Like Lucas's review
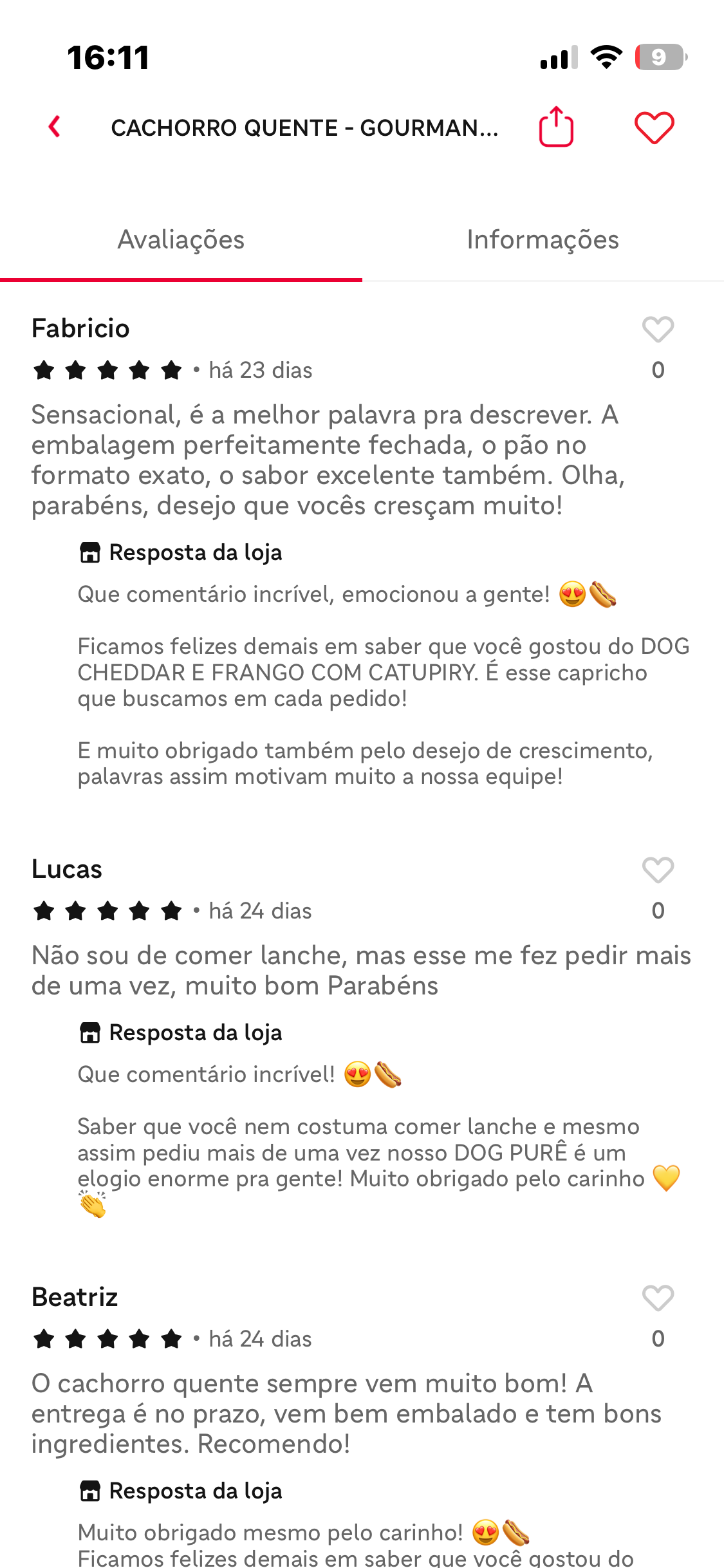This screenshot has width=724, height=1568. pyautogui.click(x=658, y=871)
